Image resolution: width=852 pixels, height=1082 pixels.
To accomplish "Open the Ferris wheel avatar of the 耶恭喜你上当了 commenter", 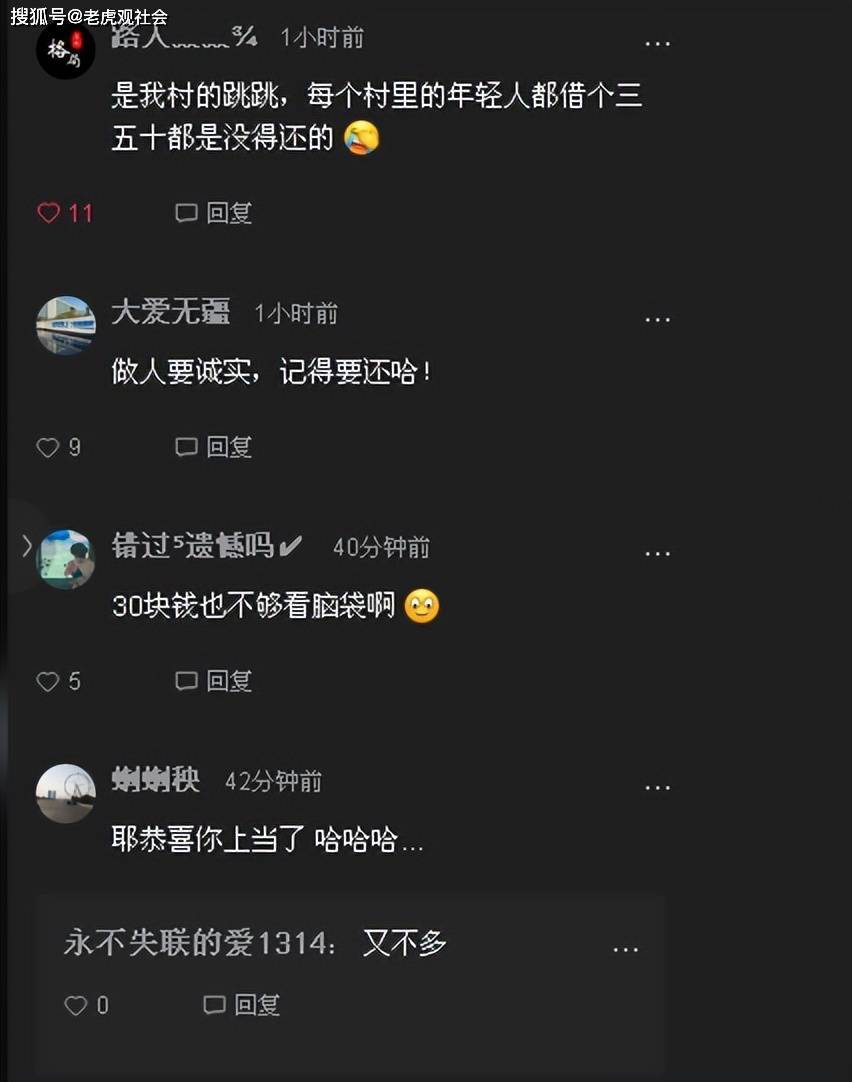I will point(66,793).
